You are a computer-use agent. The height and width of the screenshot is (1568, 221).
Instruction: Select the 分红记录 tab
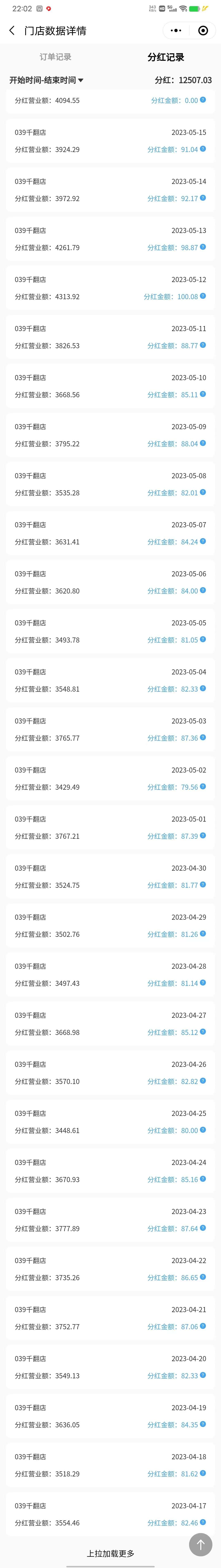click(x=166, y=57)
